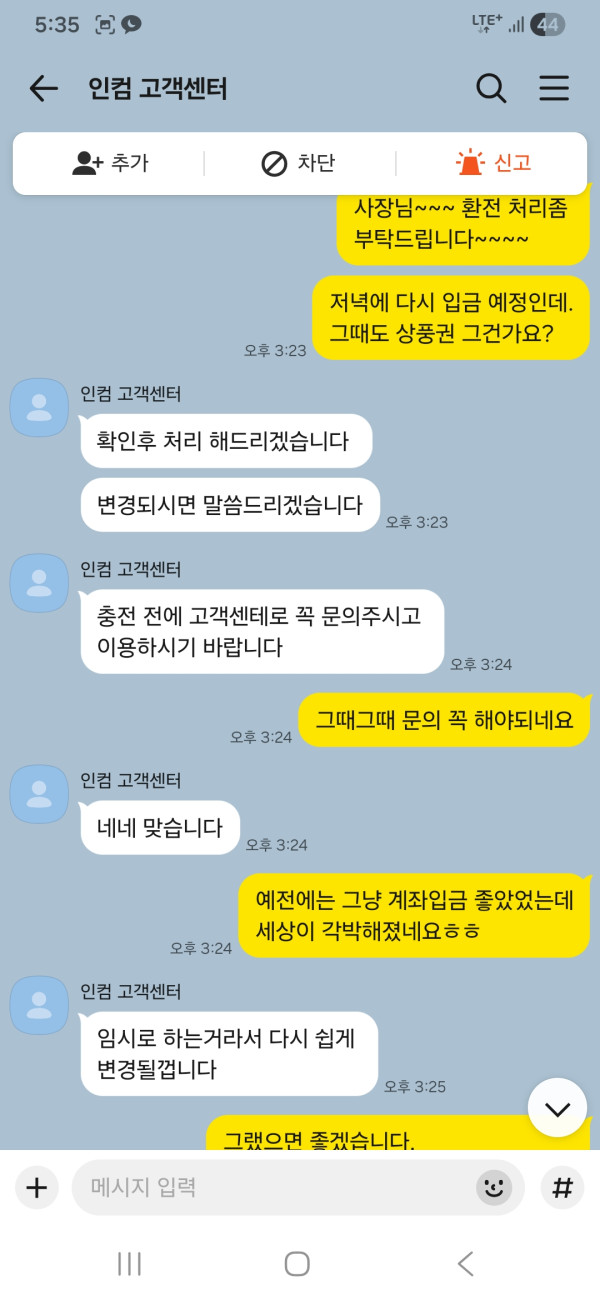Add 인컴 고객센터 as a friend with 추가
This screenshot has height=1300, width=600.
[x=110, y=163]
